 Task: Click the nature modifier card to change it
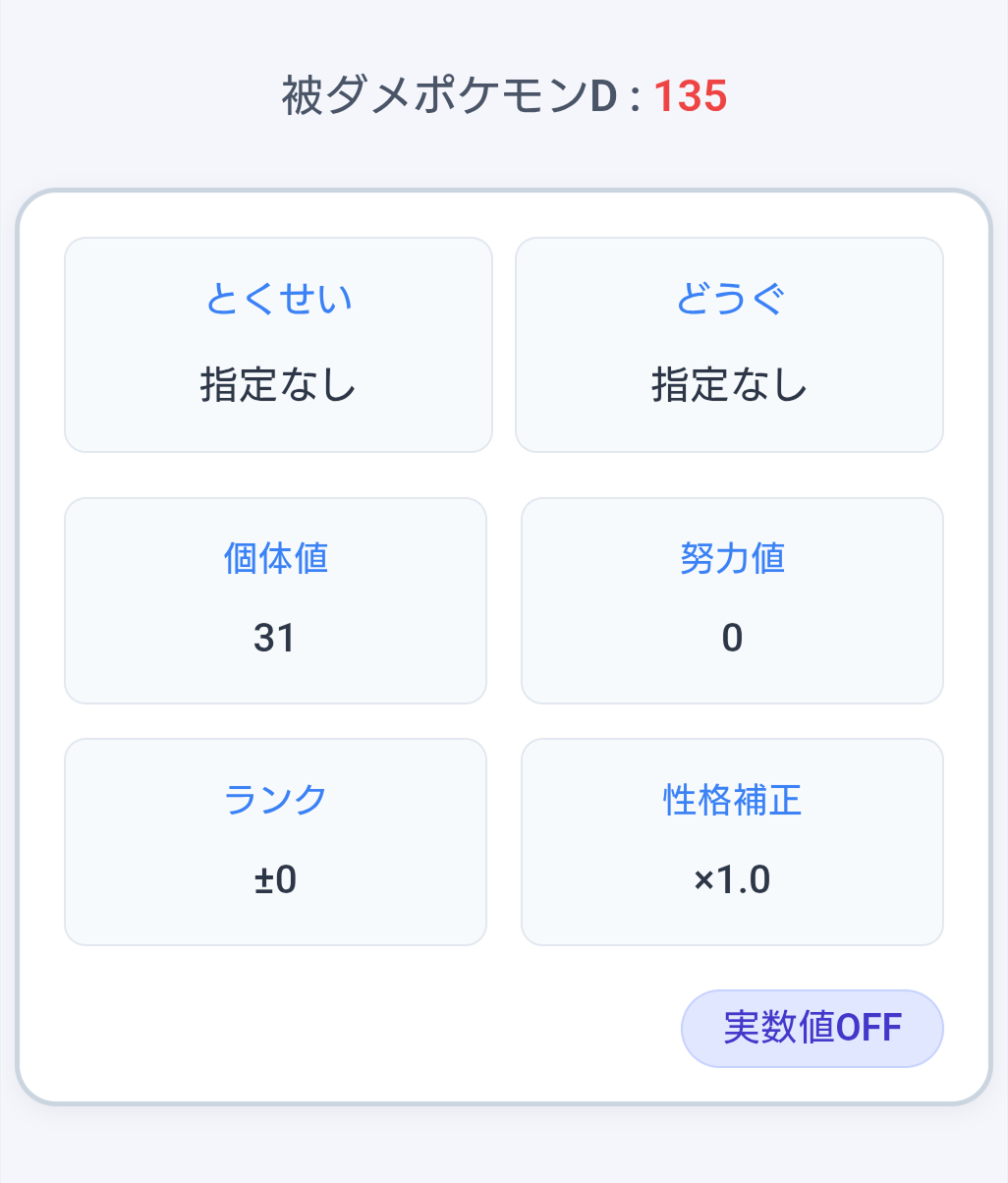pyautogui.click(x=732, y=842)
